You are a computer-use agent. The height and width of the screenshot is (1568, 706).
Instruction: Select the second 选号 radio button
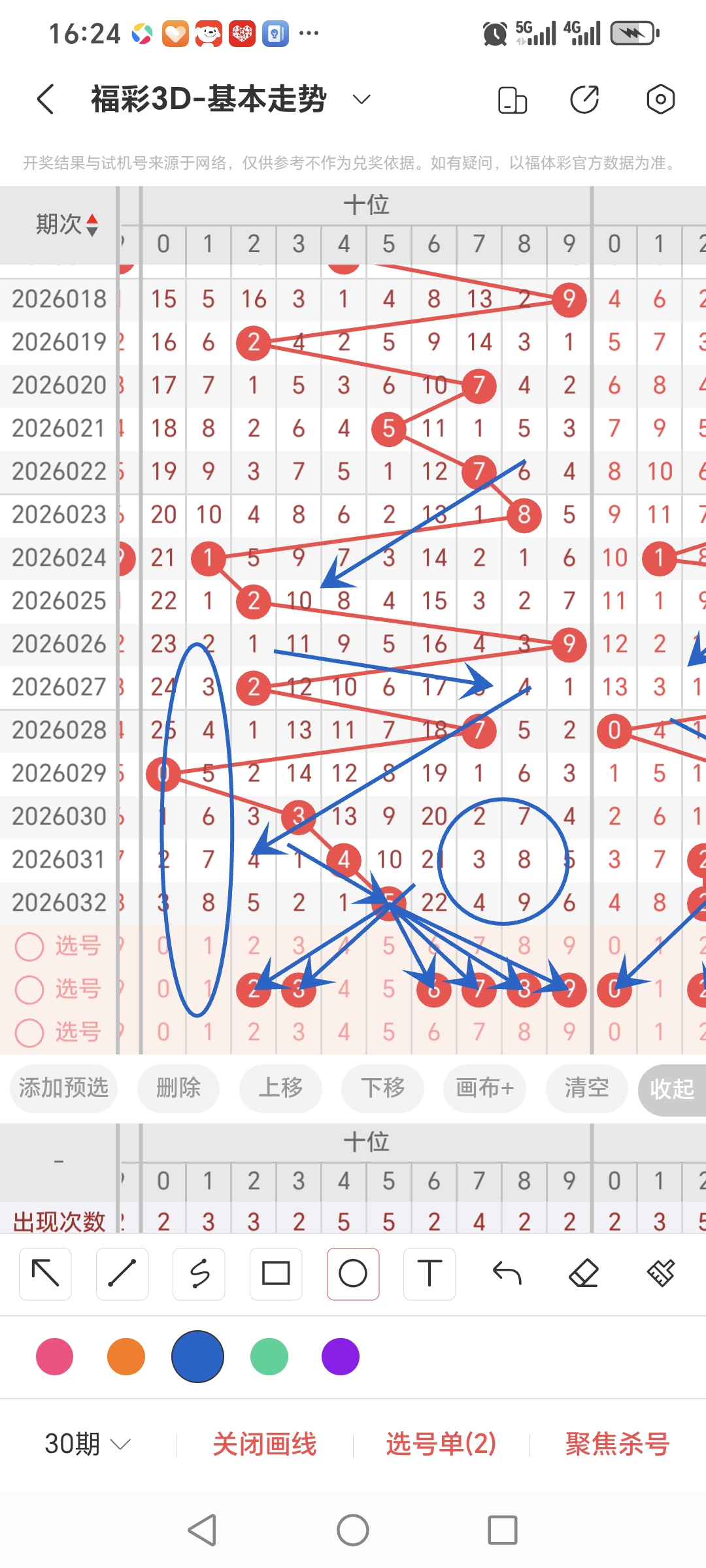click(29, 988)
